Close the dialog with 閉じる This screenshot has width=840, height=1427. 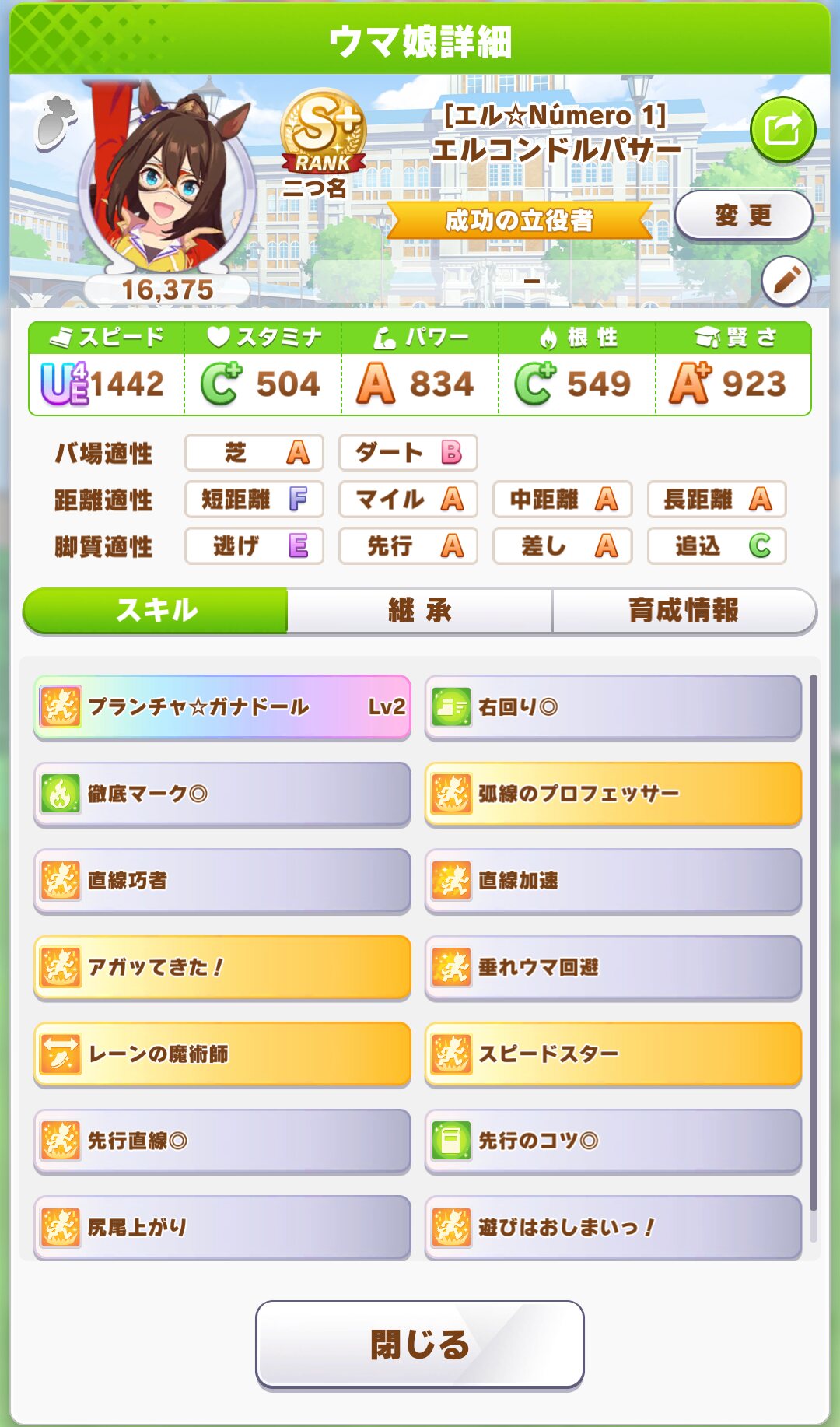click(420, 1344)
